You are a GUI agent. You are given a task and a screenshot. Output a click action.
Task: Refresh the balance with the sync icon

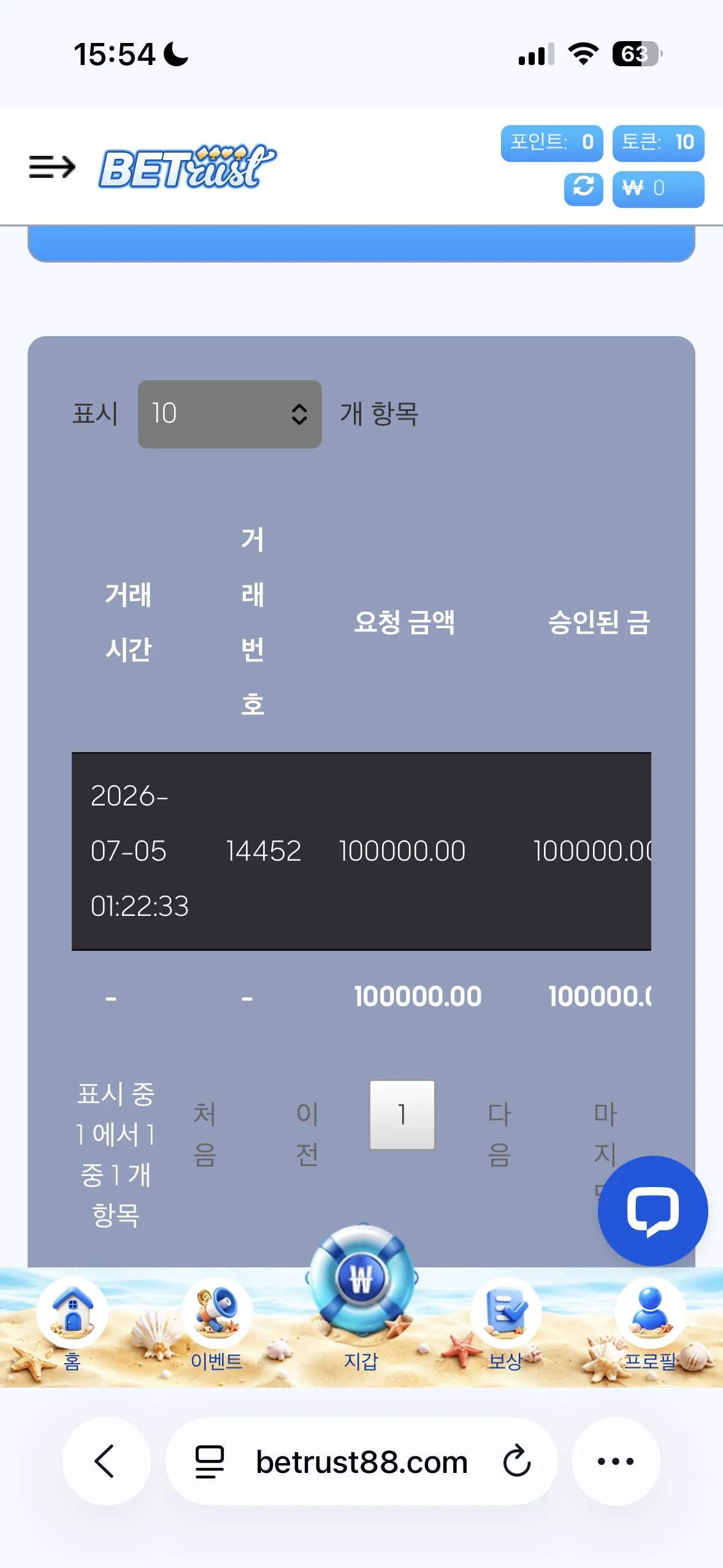click(x=583, y=189)
